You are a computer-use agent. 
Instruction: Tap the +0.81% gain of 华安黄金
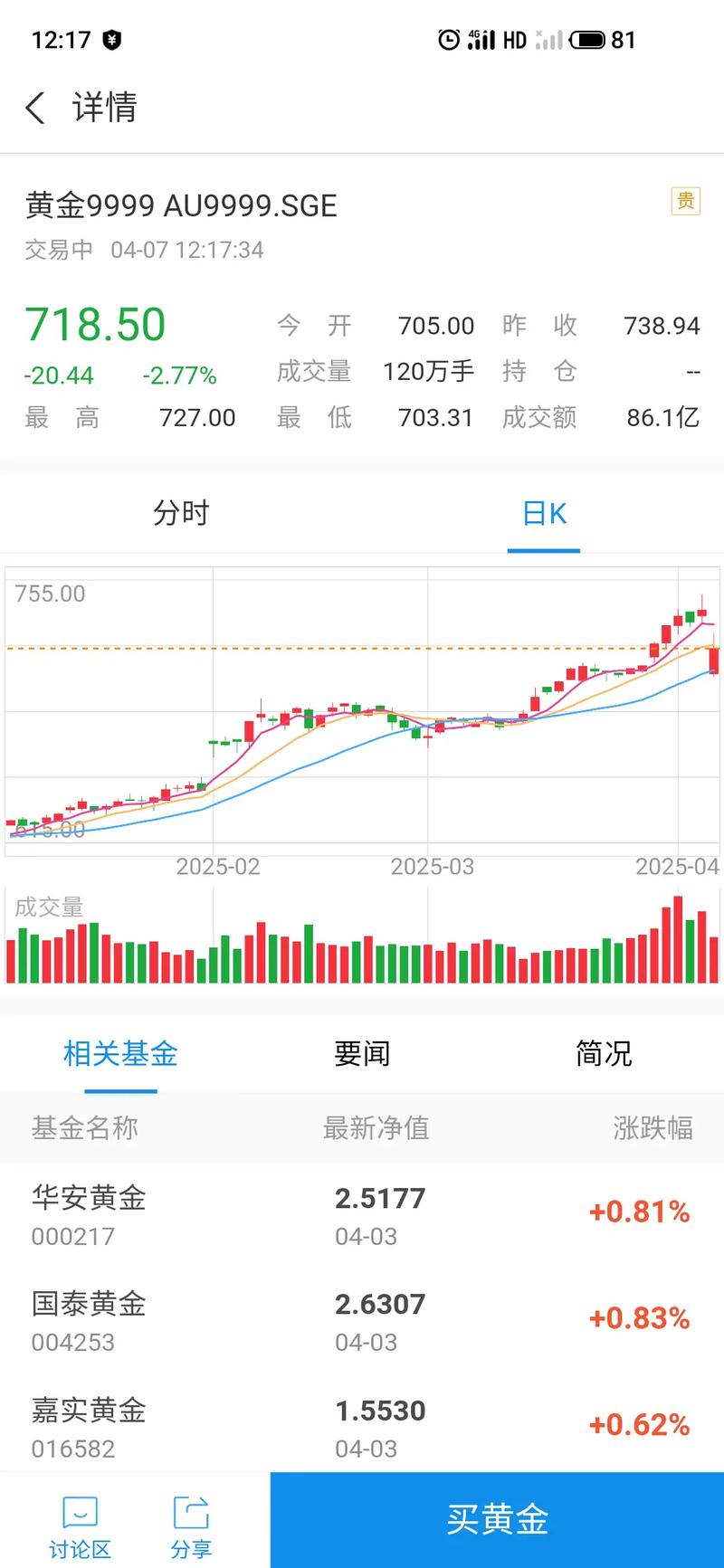point(640,1212)
